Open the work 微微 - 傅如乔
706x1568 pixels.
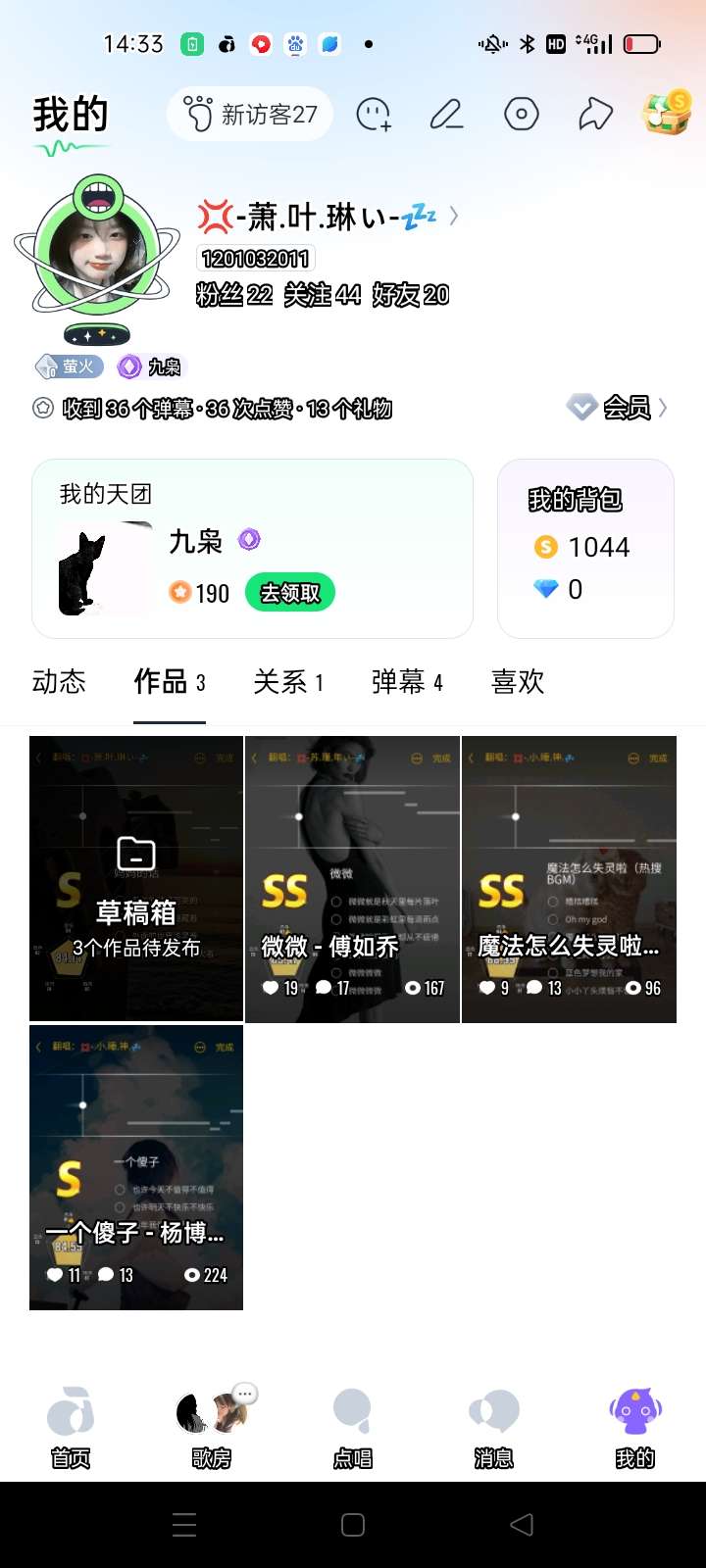click(x=353, y=879)
